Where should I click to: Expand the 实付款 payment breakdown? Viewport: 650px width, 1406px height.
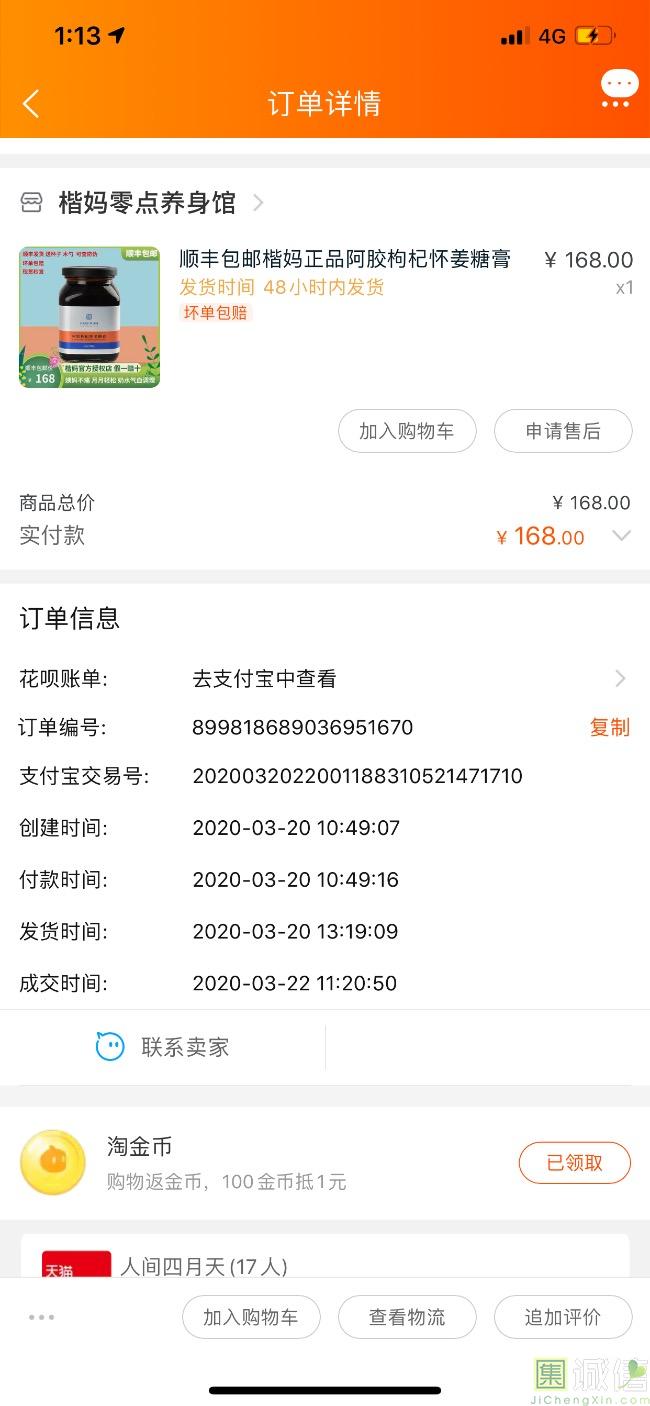point(621,536)
